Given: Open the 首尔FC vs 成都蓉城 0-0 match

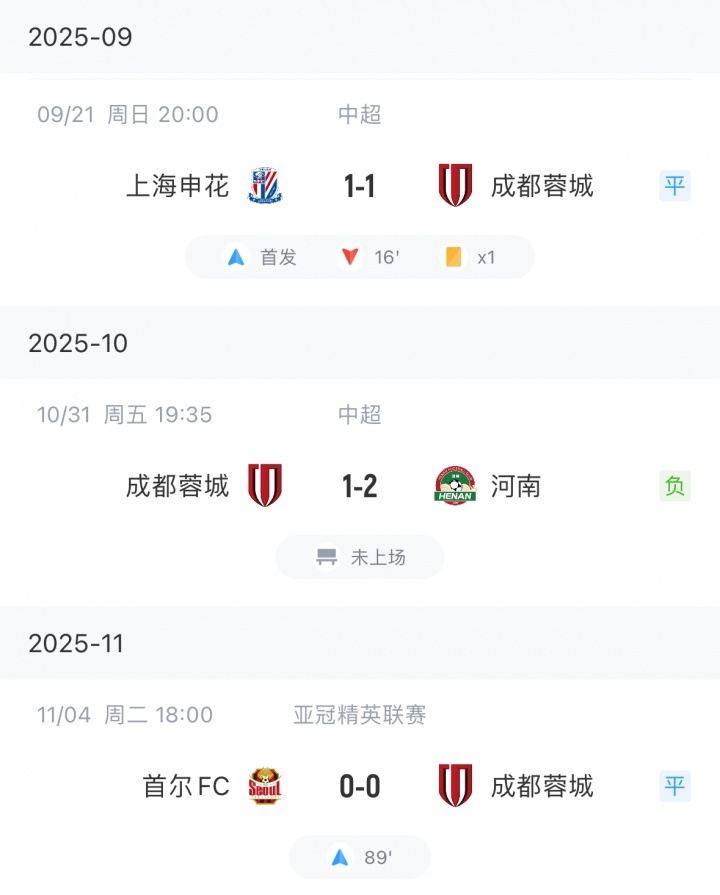Looking at the screenshot, I should (x=359, y=786).
